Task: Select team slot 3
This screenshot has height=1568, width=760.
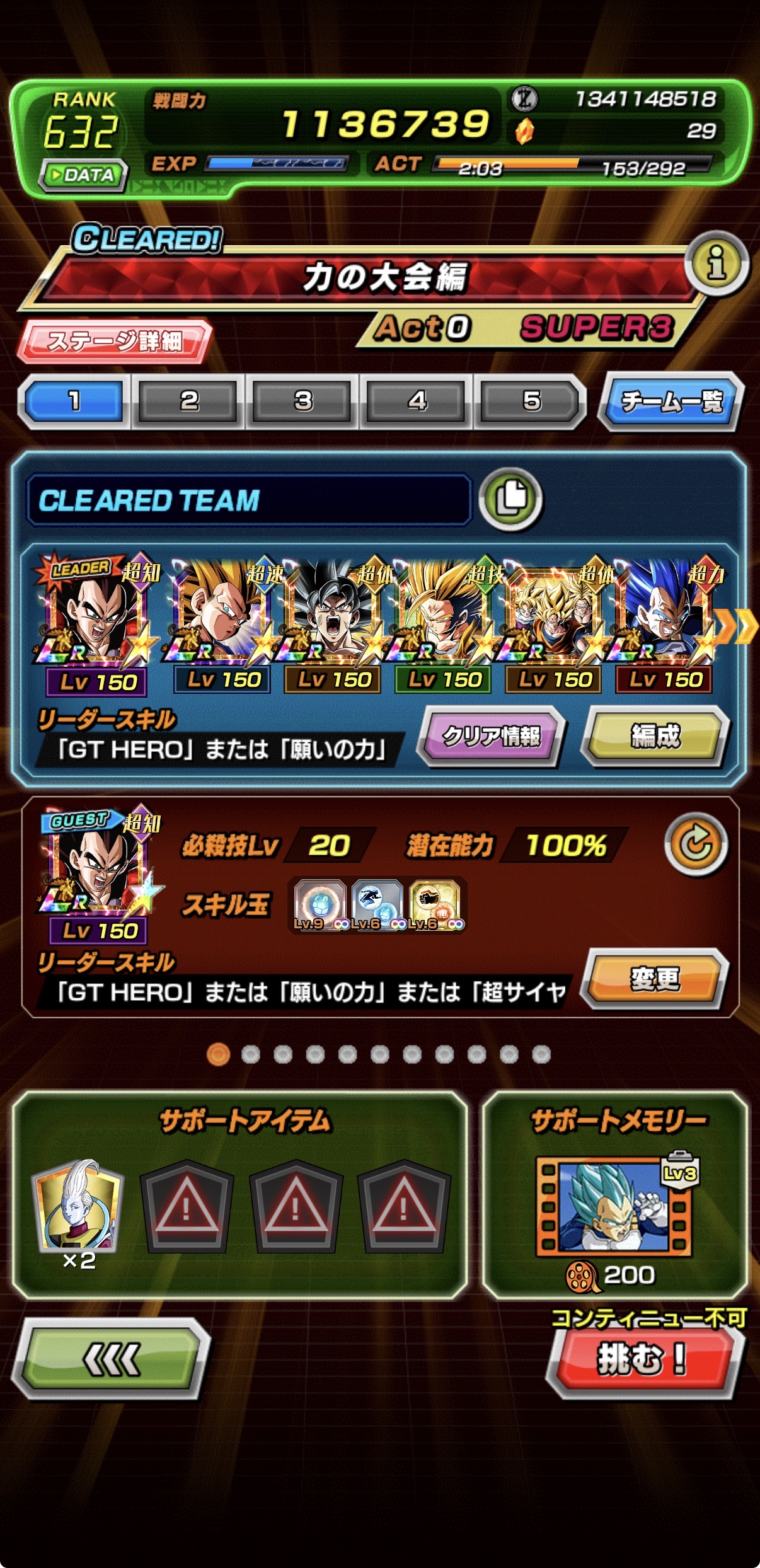Action: (x=302, y=401)
